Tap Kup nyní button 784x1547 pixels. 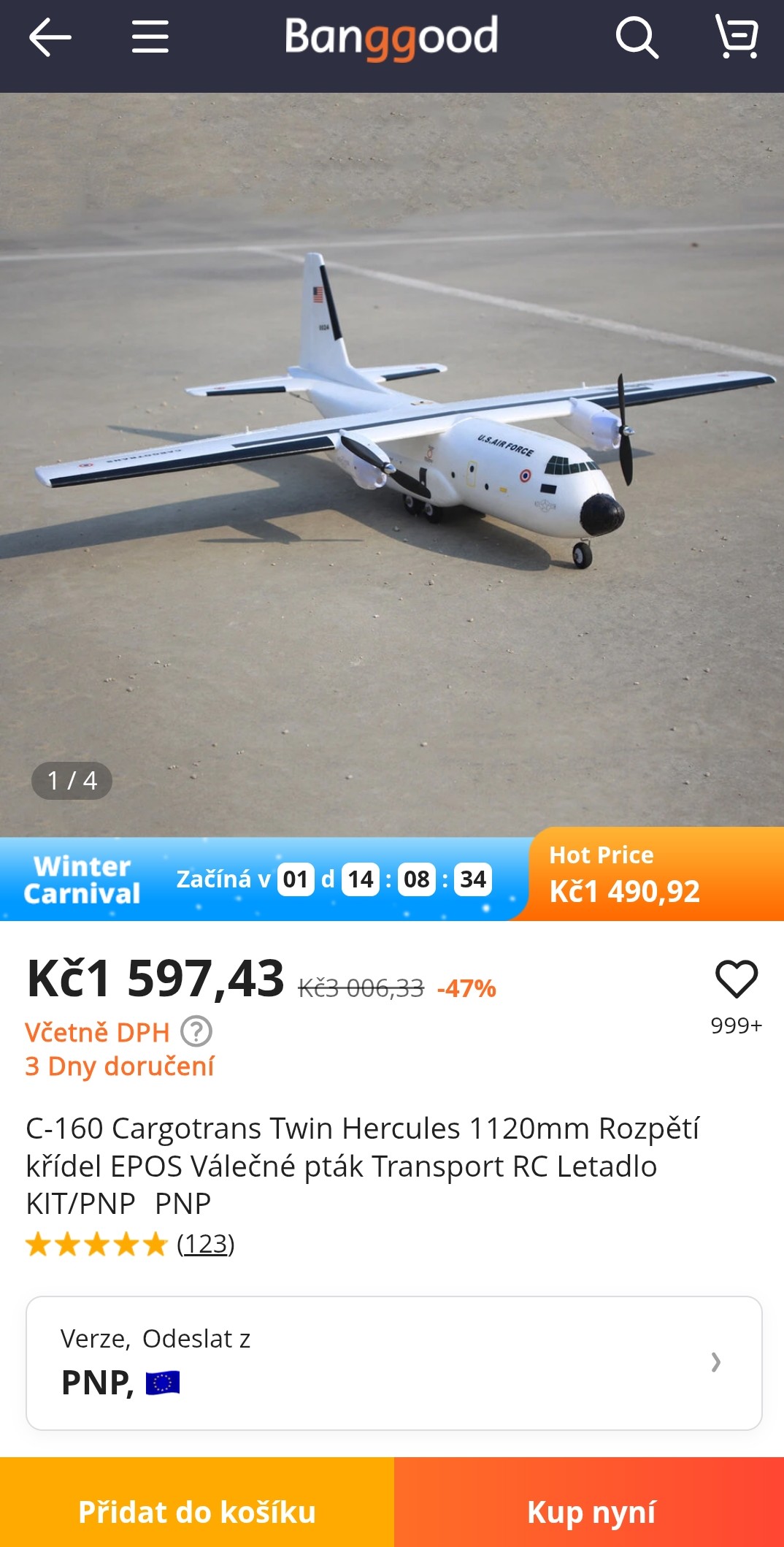coord(590,1511)
